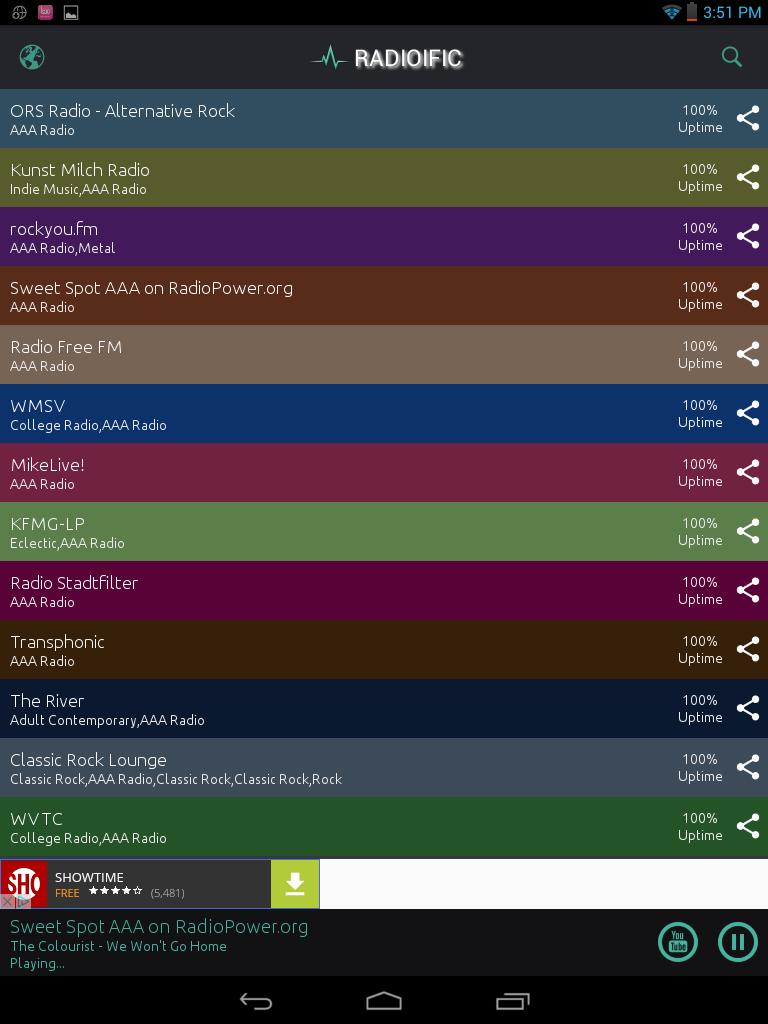
Task: Share Radio Stadtfilter station
Action: [x=747, y=591]
